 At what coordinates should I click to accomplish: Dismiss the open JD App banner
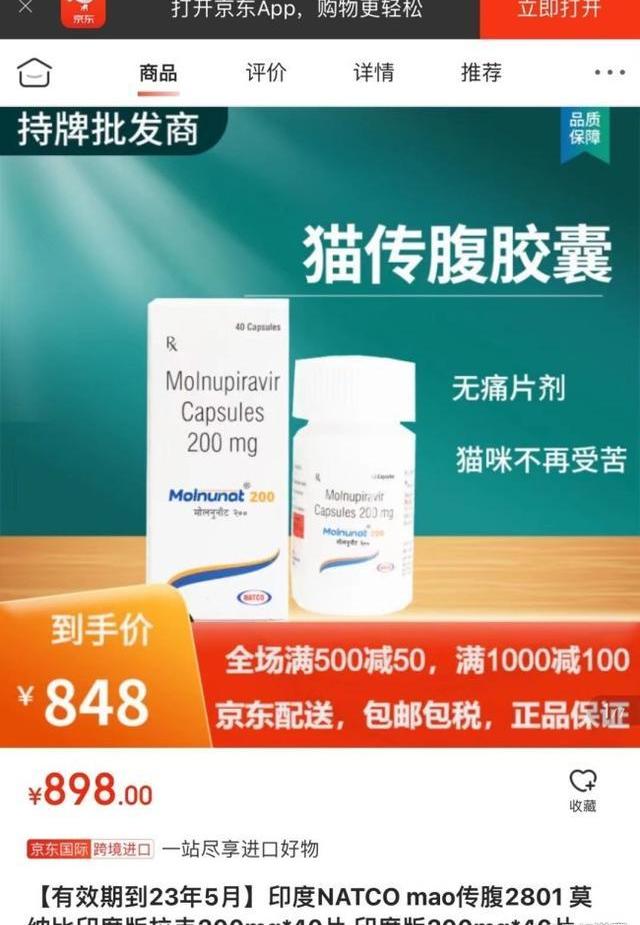[24, 8]
